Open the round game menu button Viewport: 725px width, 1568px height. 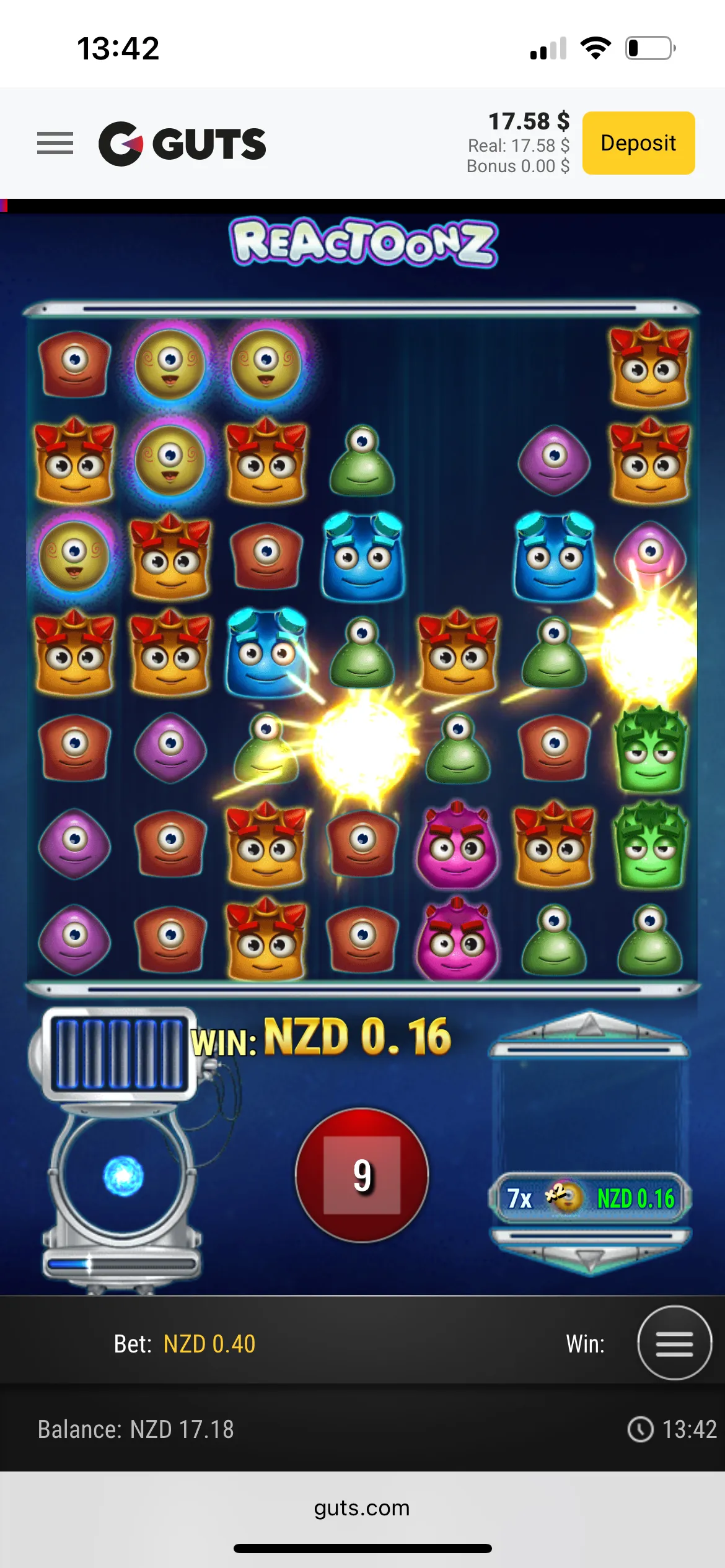coord(674,1343)
